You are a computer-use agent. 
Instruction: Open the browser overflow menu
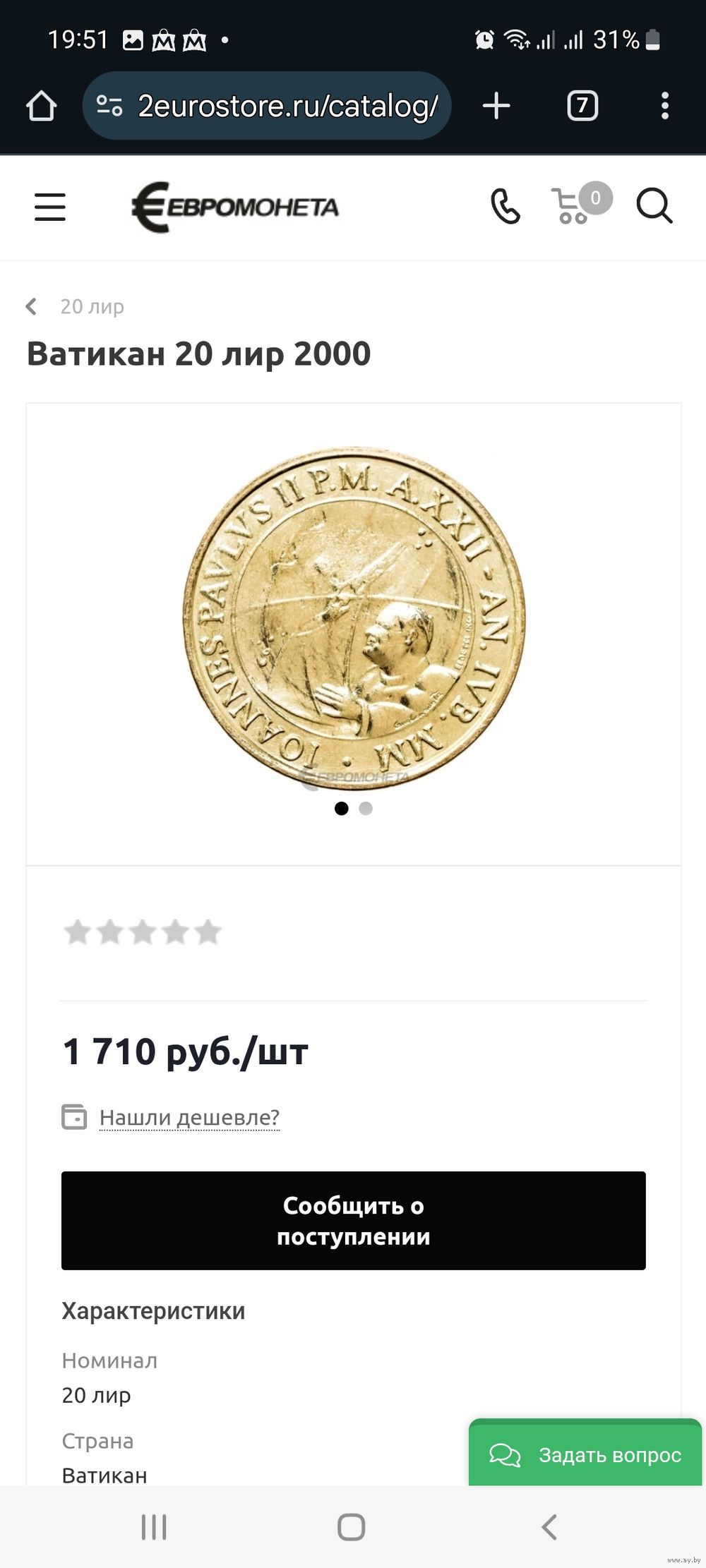664,106
